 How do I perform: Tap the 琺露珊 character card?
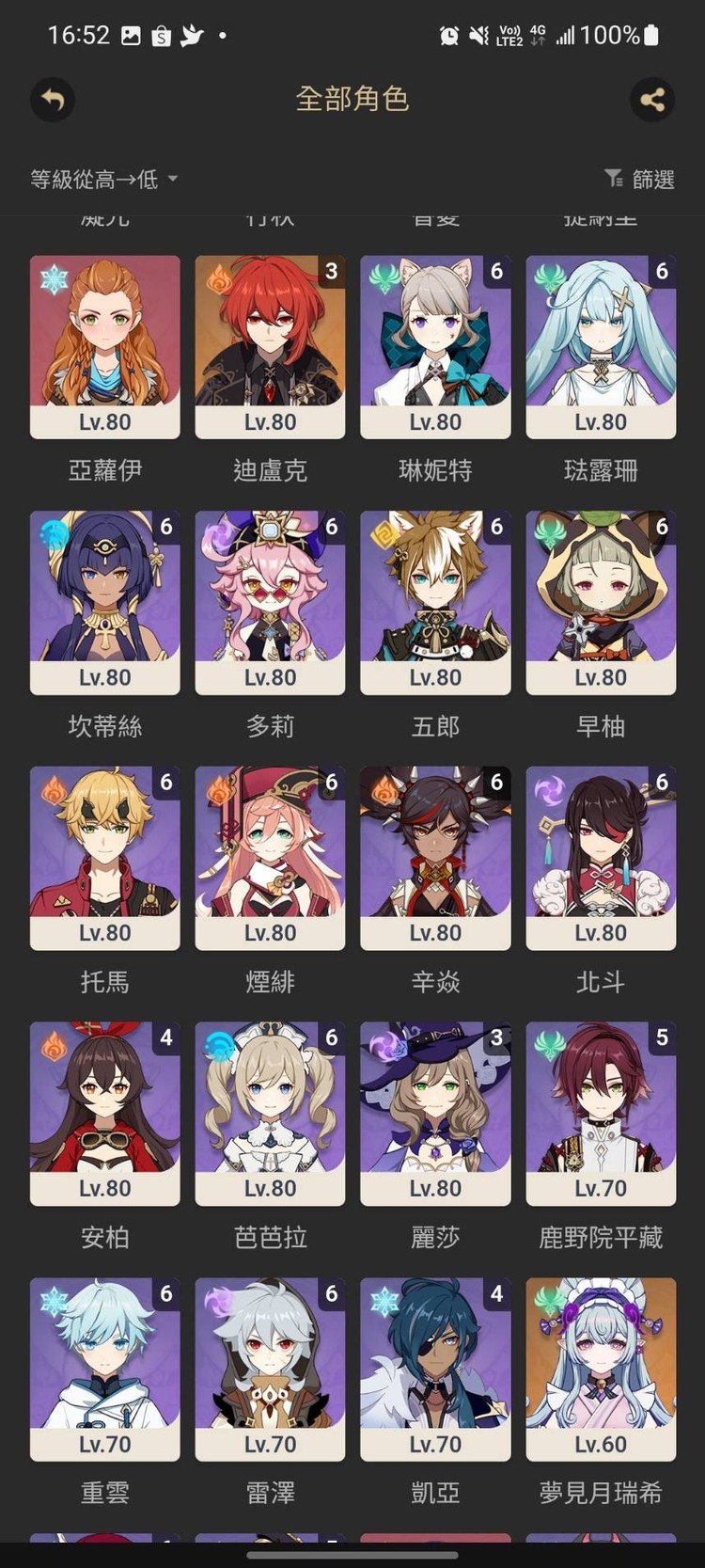point(601,345)
